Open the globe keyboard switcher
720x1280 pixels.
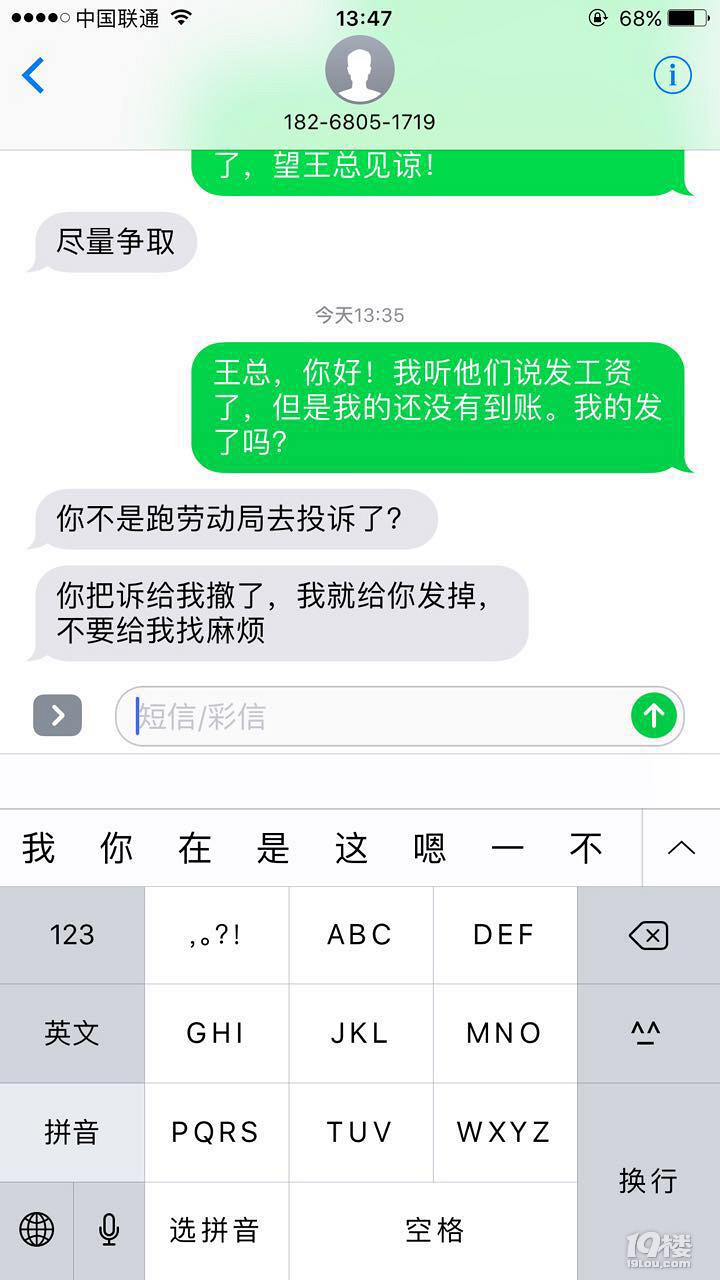click(x=37, y=1230)
